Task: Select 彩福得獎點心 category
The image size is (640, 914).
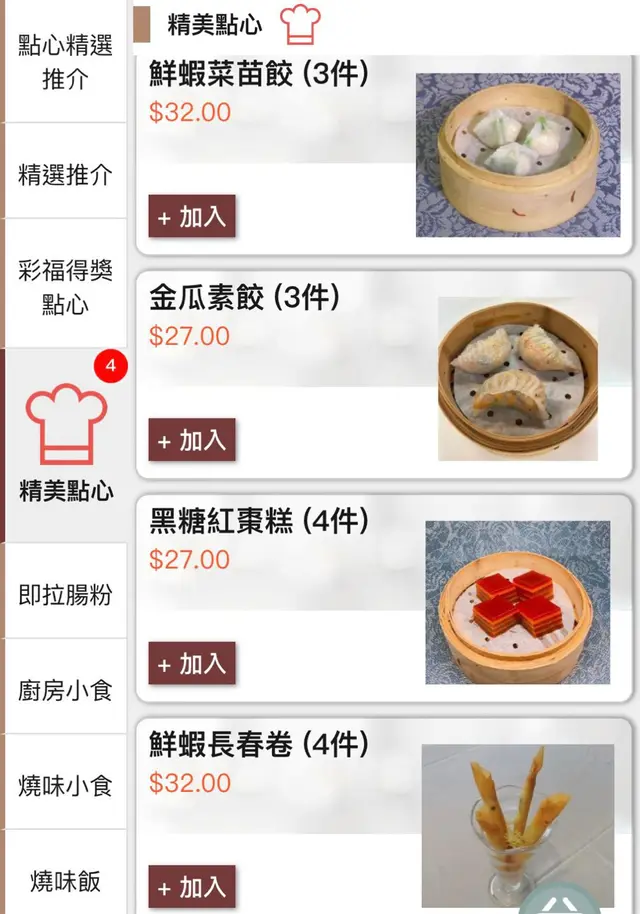Action: click(65, 286)
